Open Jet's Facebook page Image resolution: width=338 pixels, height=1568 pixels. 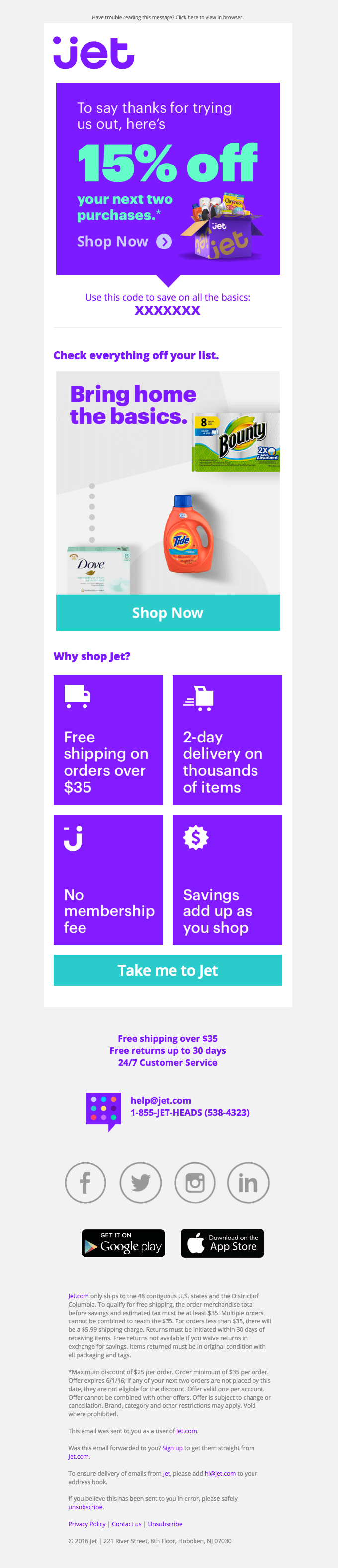85,1183
